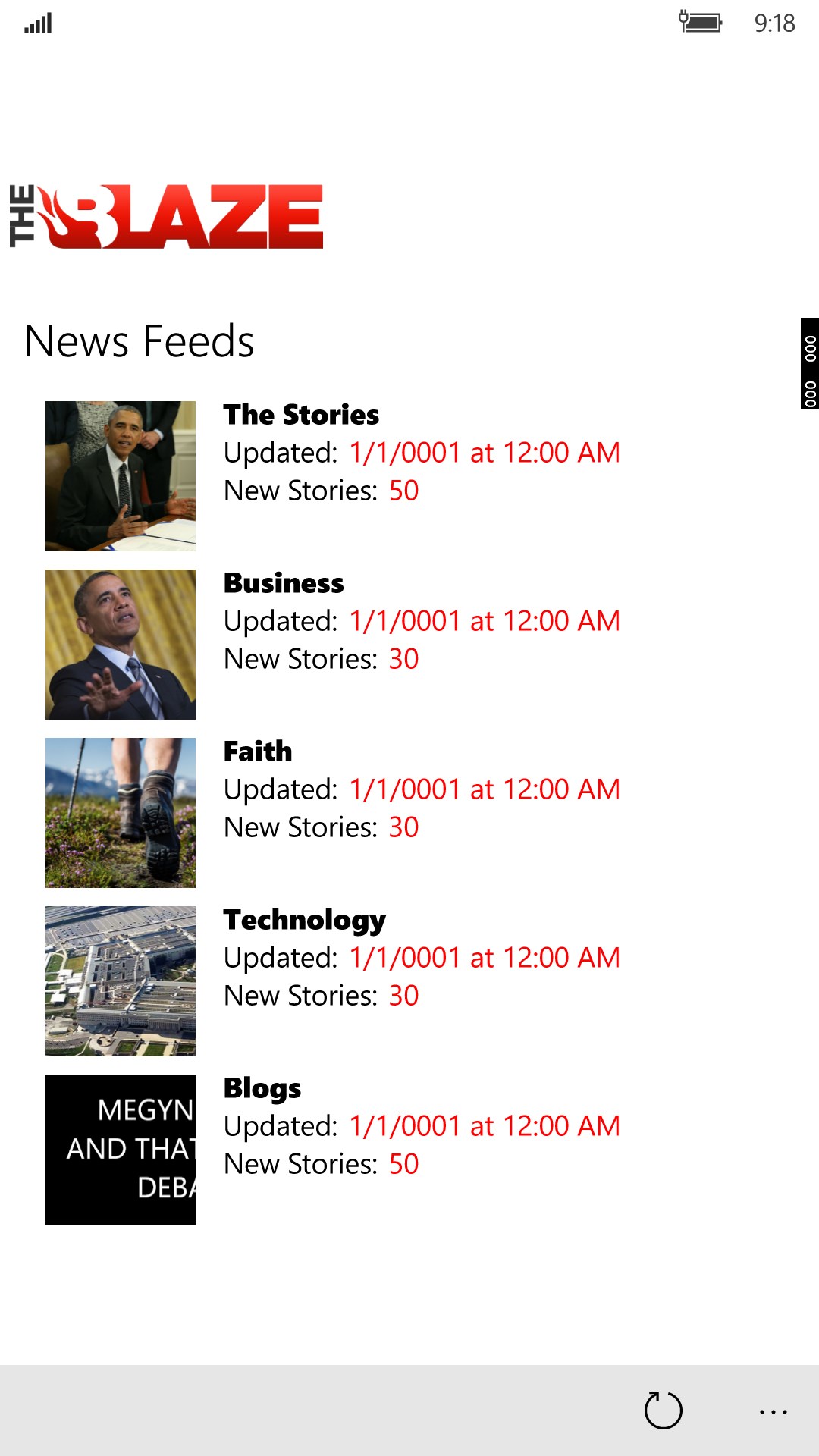The image size is (819, 1456).
Task: Open the Faith feed
Action: tap(257, 752)
